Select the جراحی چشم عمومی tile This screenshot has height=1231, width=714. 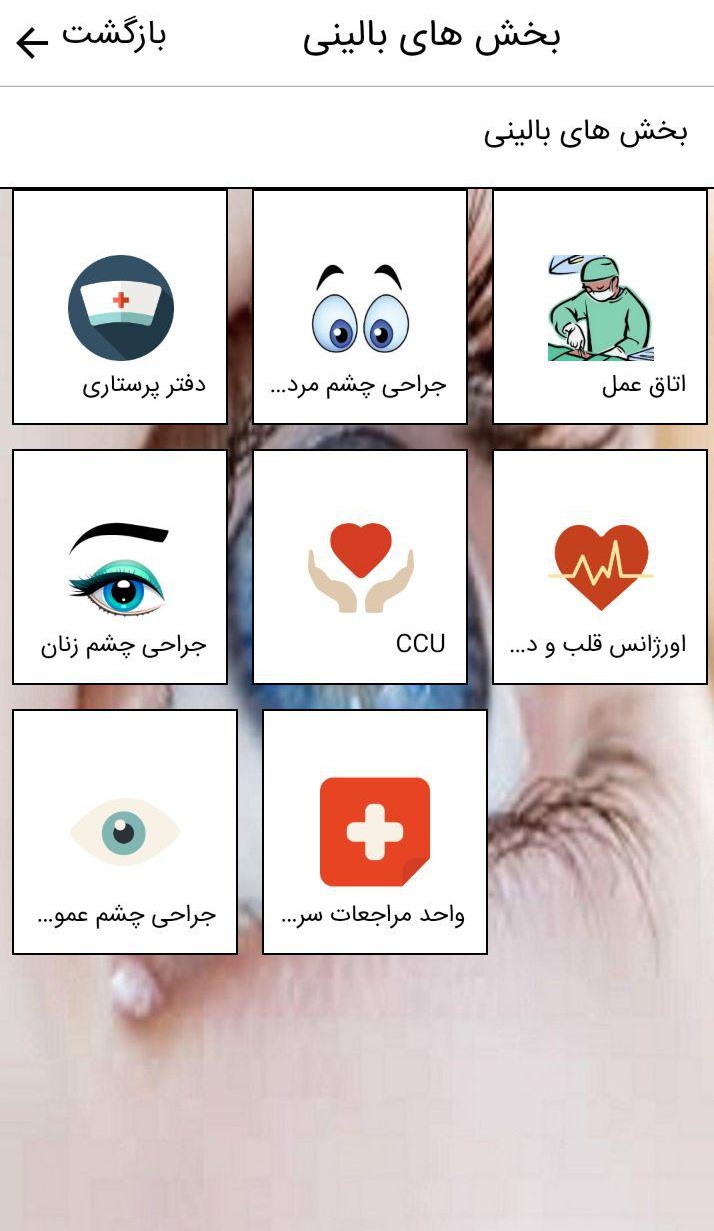pyautogui.click(x=125, y=832)
